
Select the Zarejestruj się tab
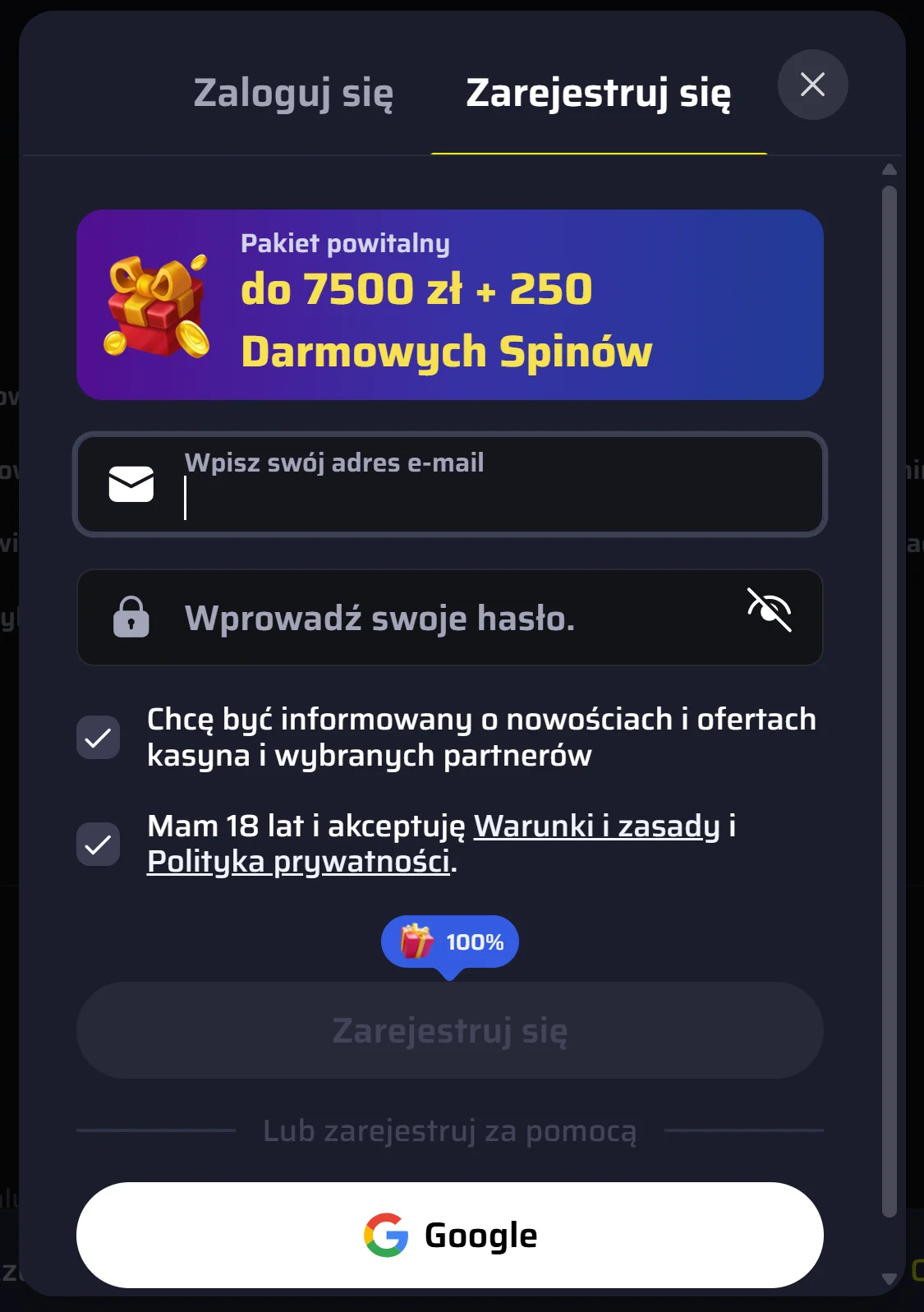[598, 93]
